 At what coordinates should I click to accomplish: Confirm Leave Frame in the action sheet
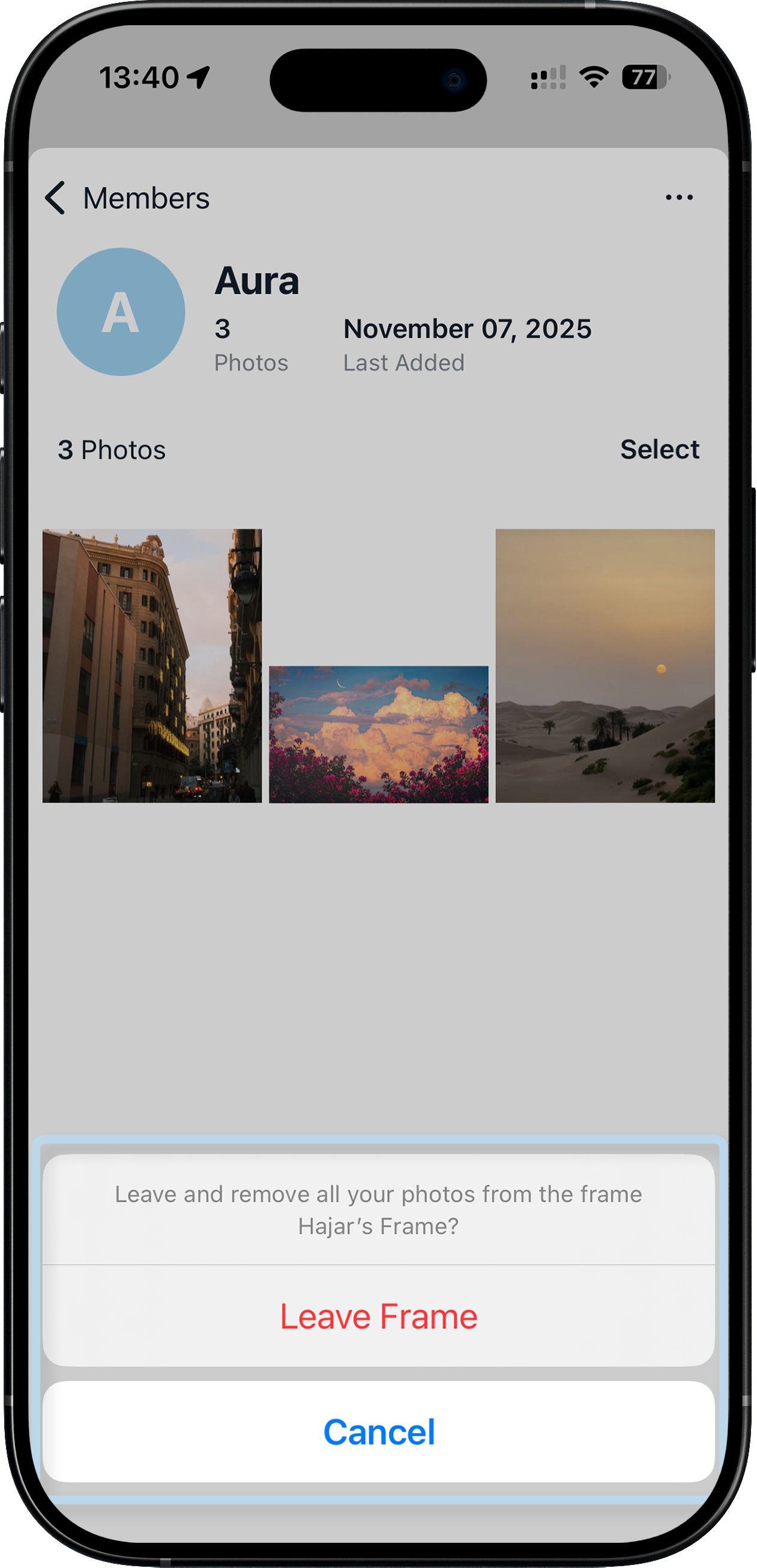pos(378,1316)
